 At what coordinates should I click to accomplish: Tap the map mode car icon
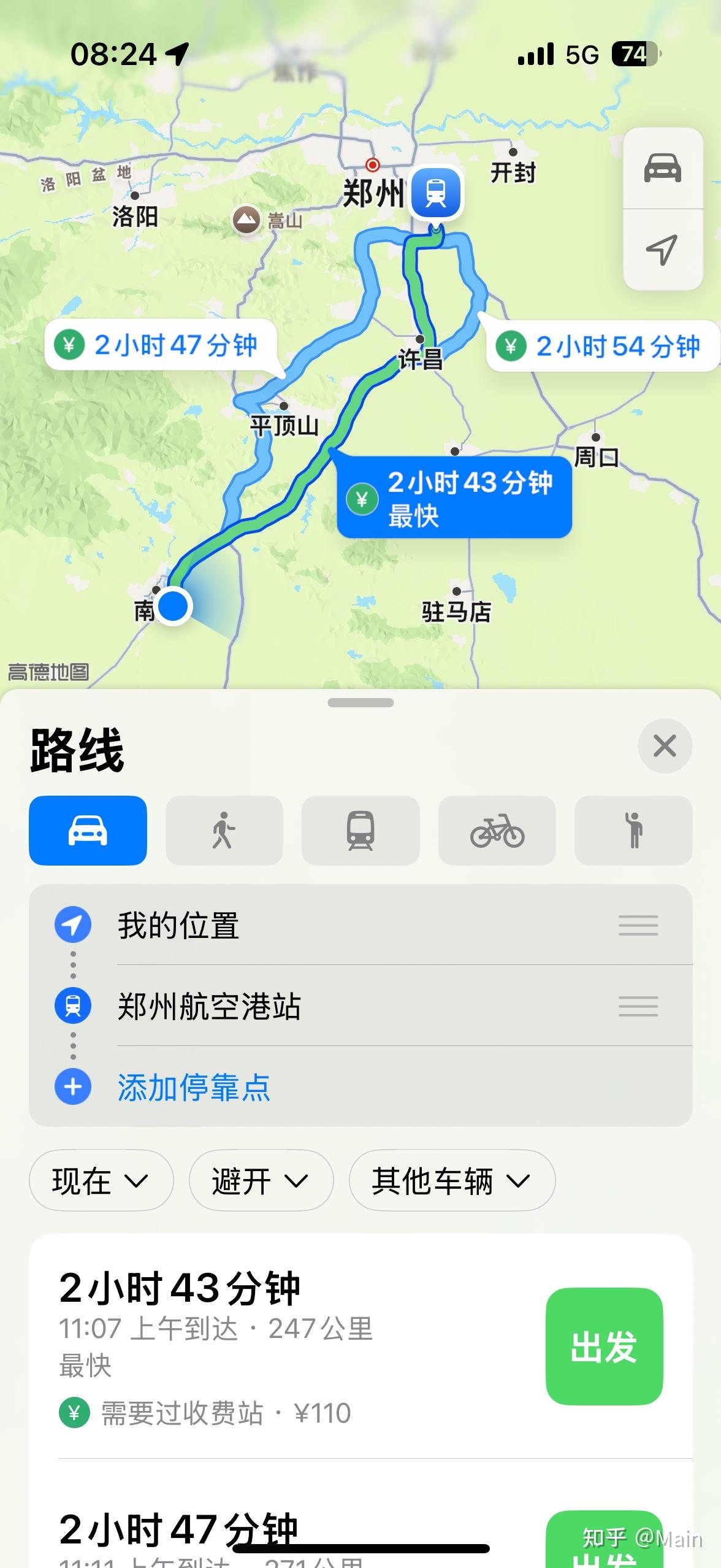coord(662,168)
